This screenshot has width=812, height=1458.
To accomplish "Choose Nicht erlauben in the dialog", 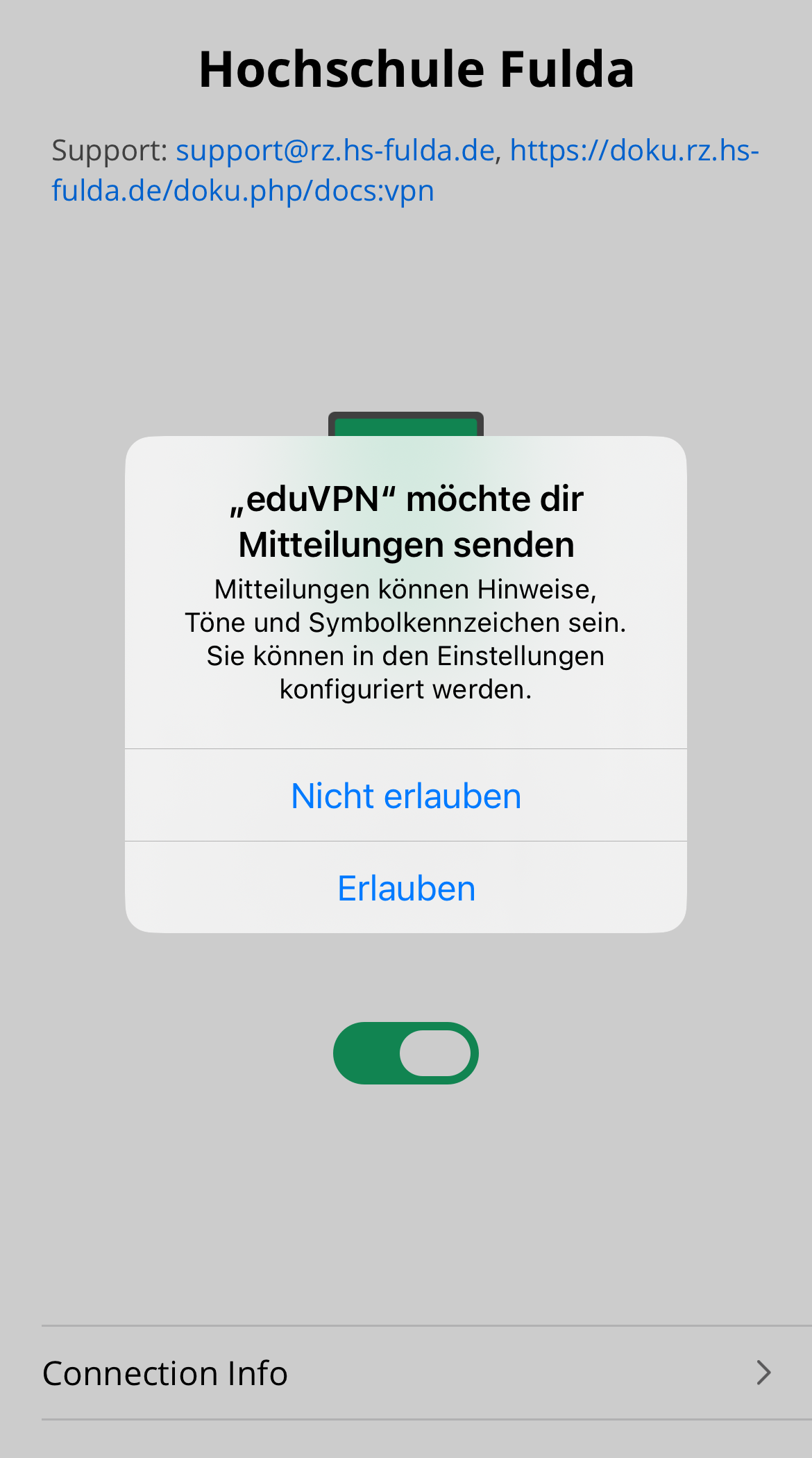I will click(x=406, y=796).
